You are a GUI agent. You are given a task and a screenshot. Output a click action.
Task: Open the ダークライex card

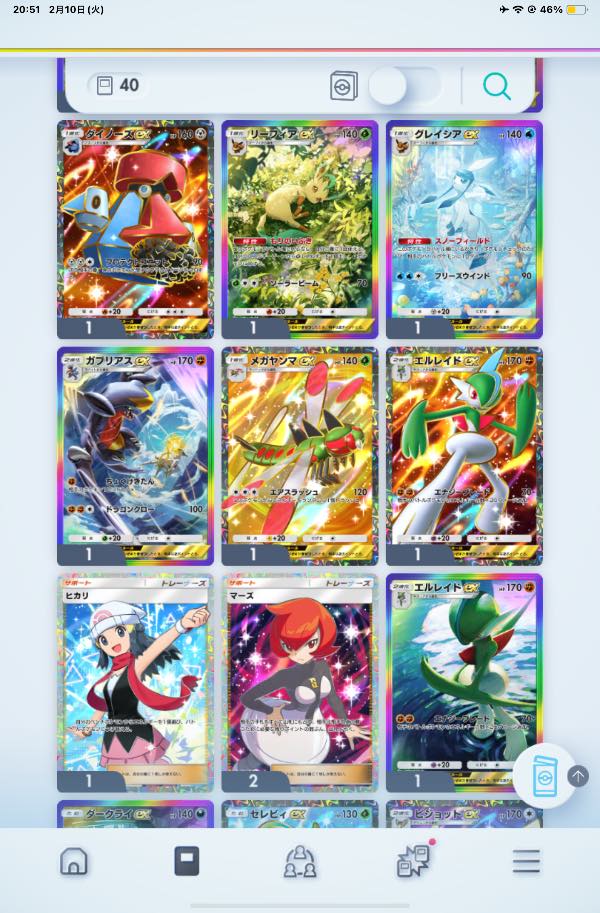tap(135, 814)
